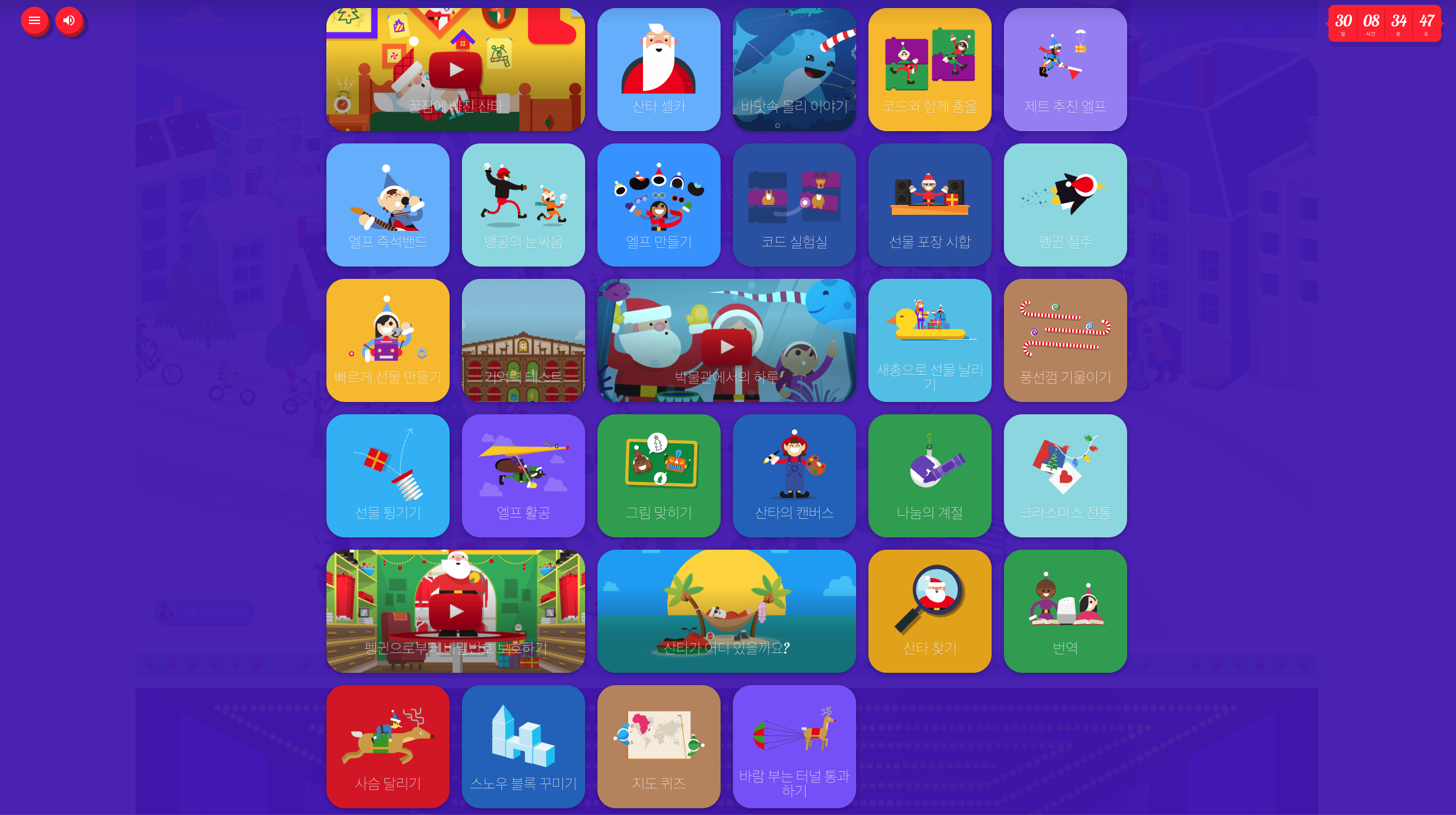This screenshot has height=815, width=1456.
Task: Launch the 제트 추진 엘프 game
Action: tap(1065, 70)
